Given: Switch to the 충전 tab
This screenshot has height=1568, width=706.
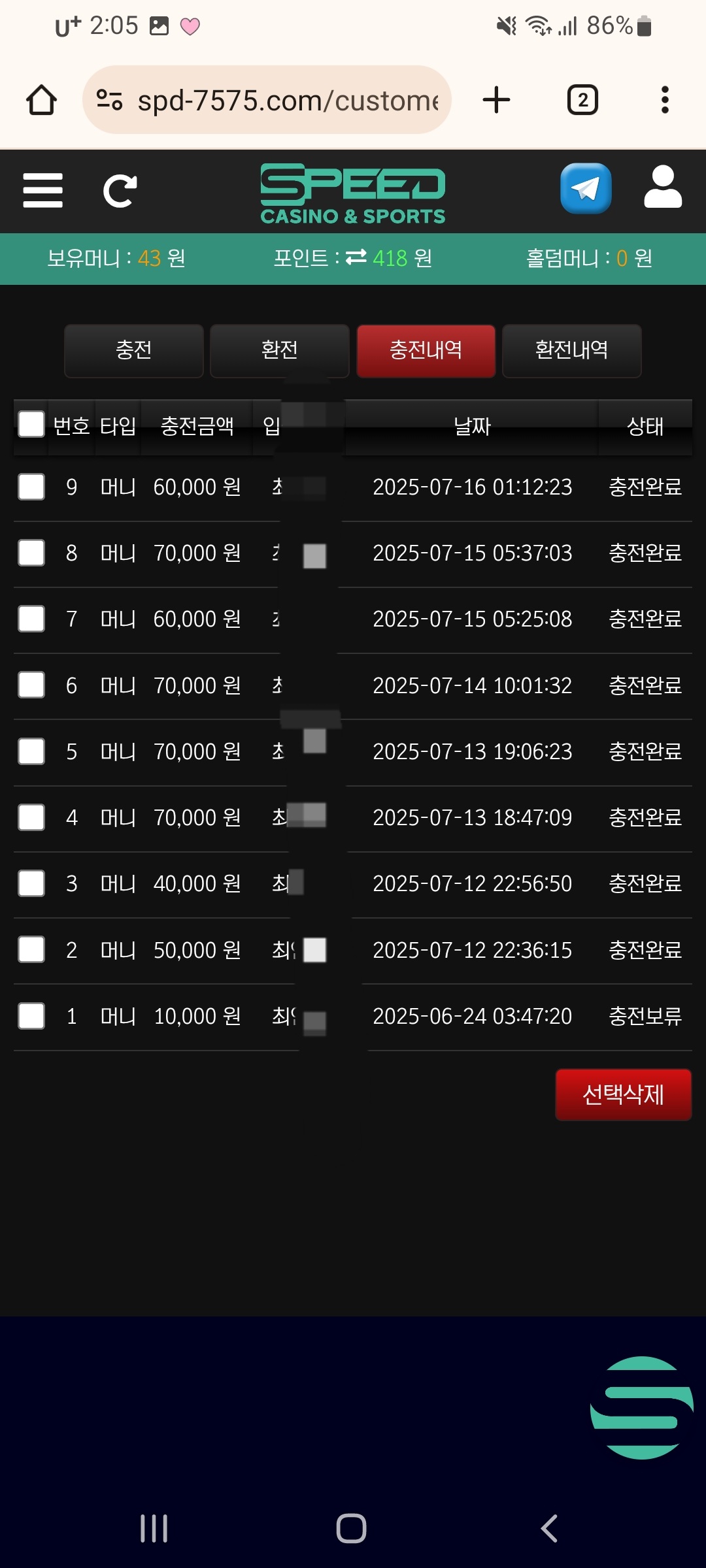Looking at the screenshot, I should coord(134,351).
